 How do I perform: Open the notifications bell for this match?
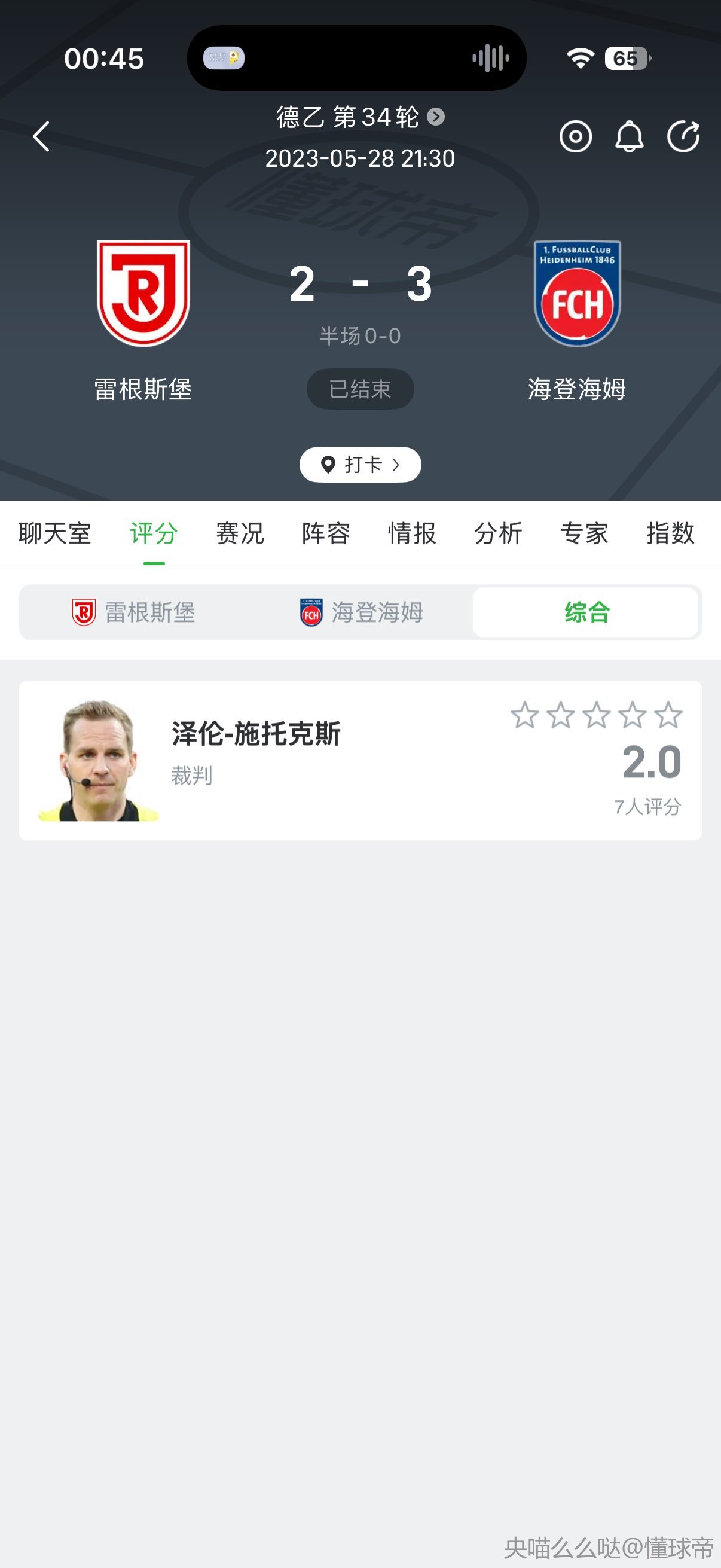click(x=629, y=136)
